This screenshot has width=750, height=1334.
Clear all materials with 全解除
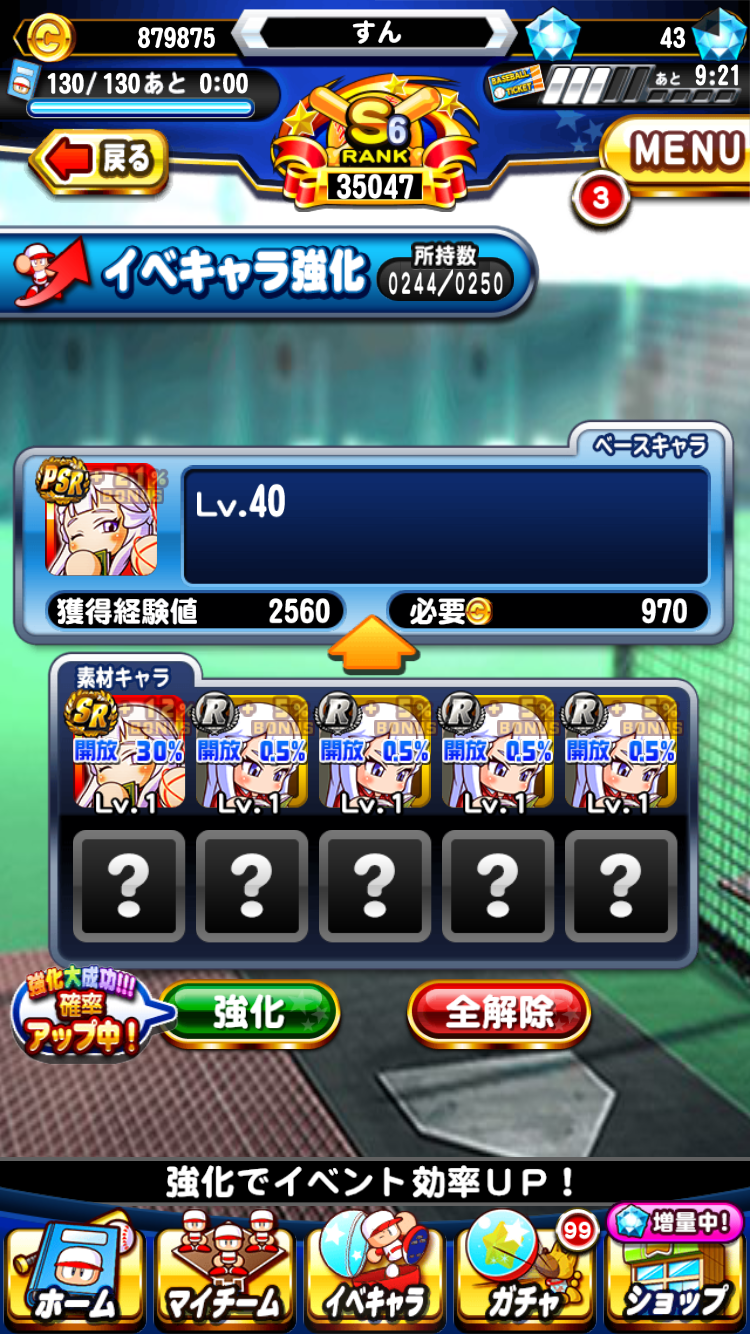click(x=499, y=1014)
